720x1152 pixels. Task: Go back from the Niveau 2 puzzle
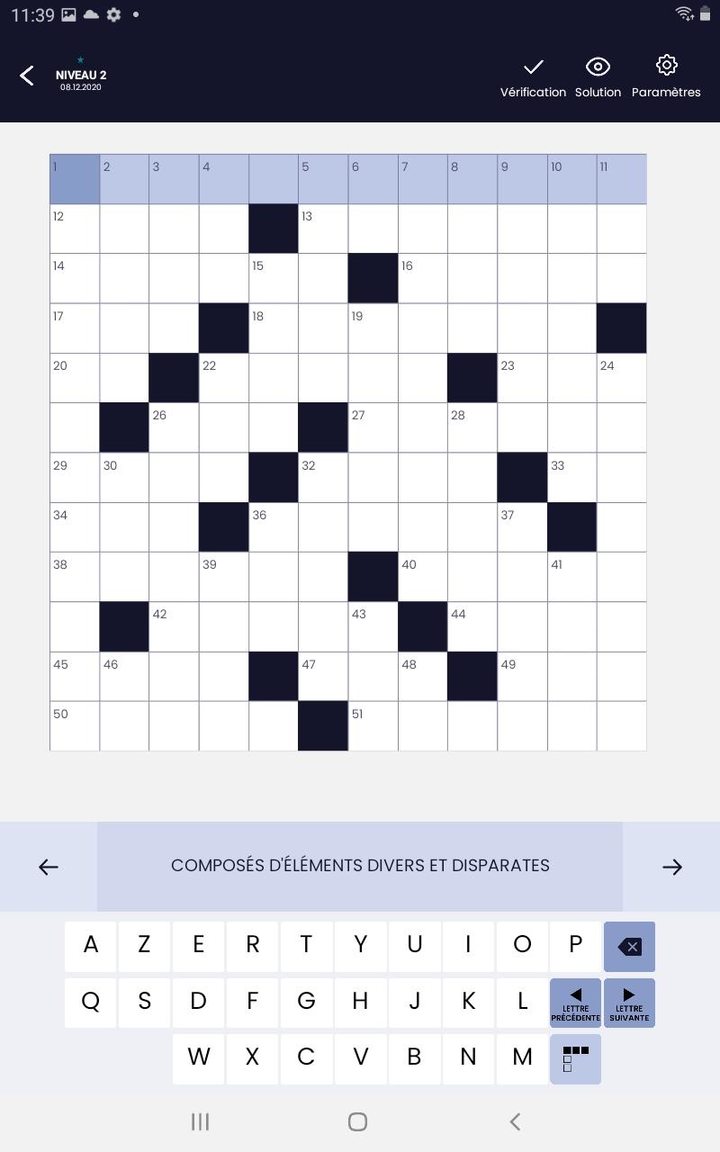(x=27, y=76)
